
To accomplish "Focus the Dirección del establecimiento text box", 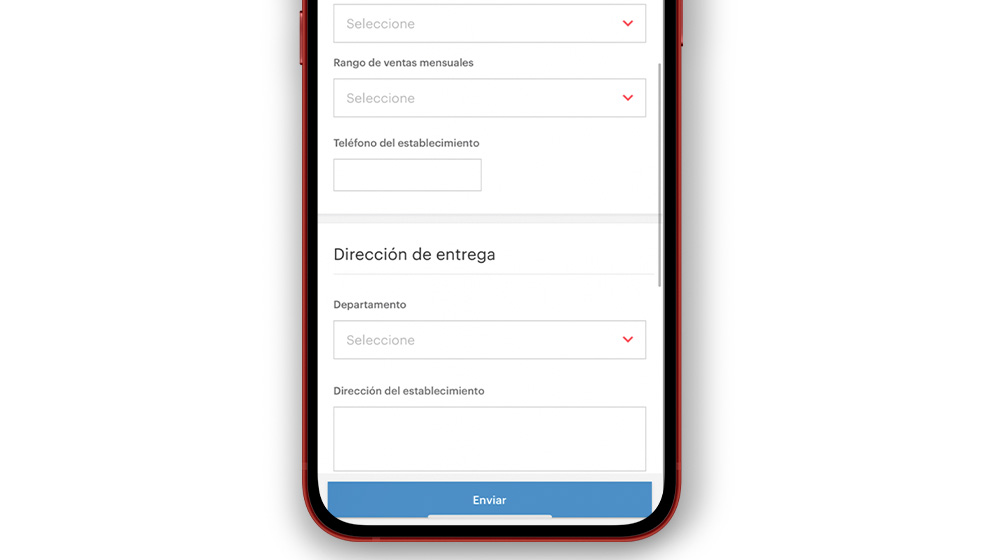I will click(489, 438).
